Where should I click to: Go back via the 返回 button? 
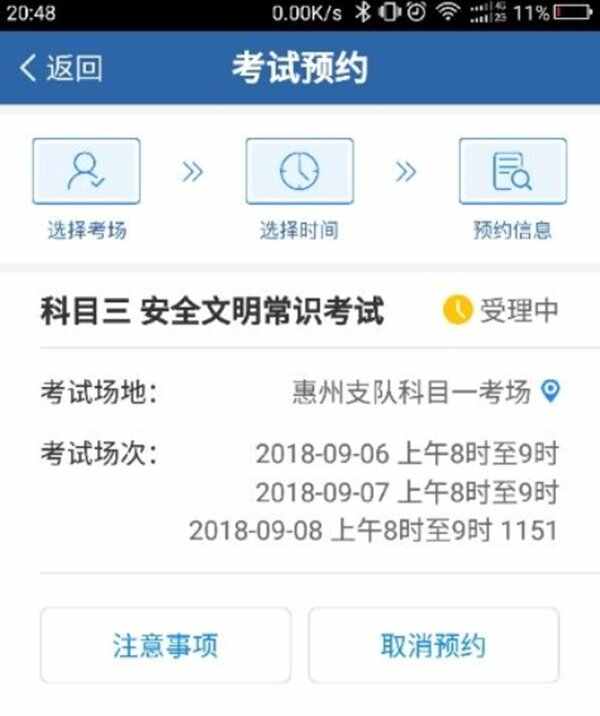pyautogui.click(x=62, y=68)
